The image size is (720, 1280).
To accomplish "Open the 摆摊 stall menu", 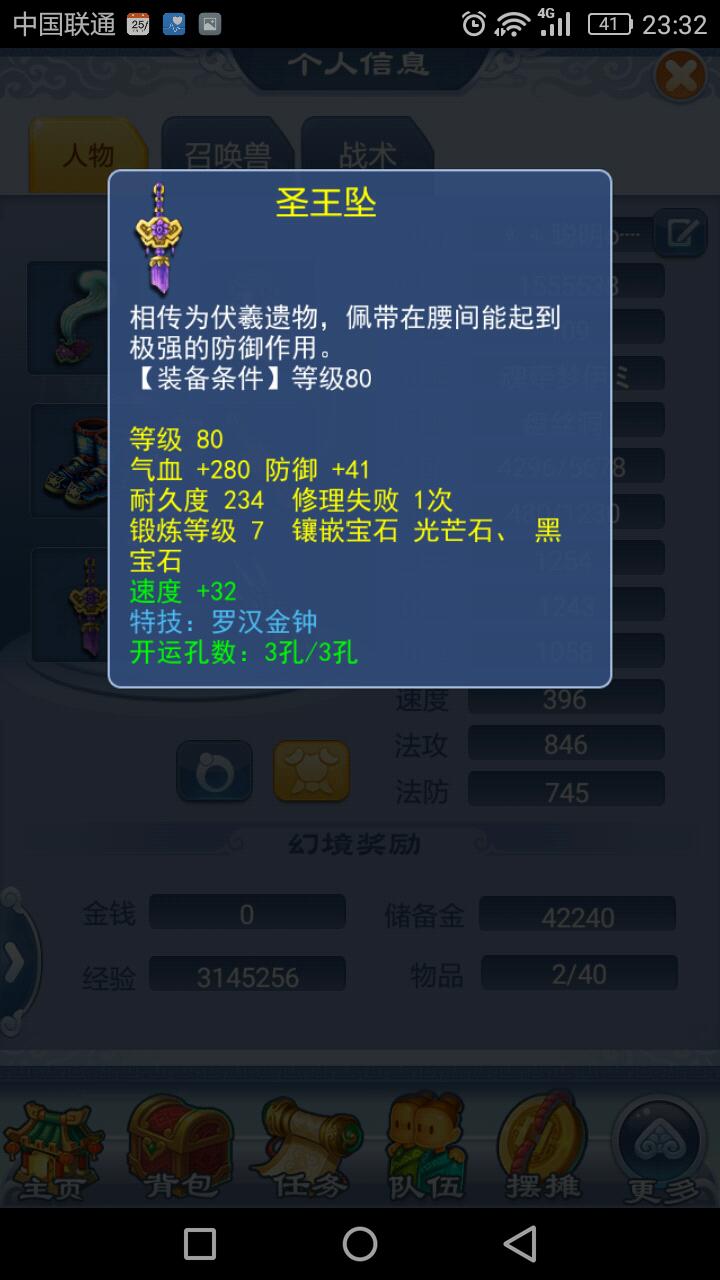I will click(x=542, y=1150).
